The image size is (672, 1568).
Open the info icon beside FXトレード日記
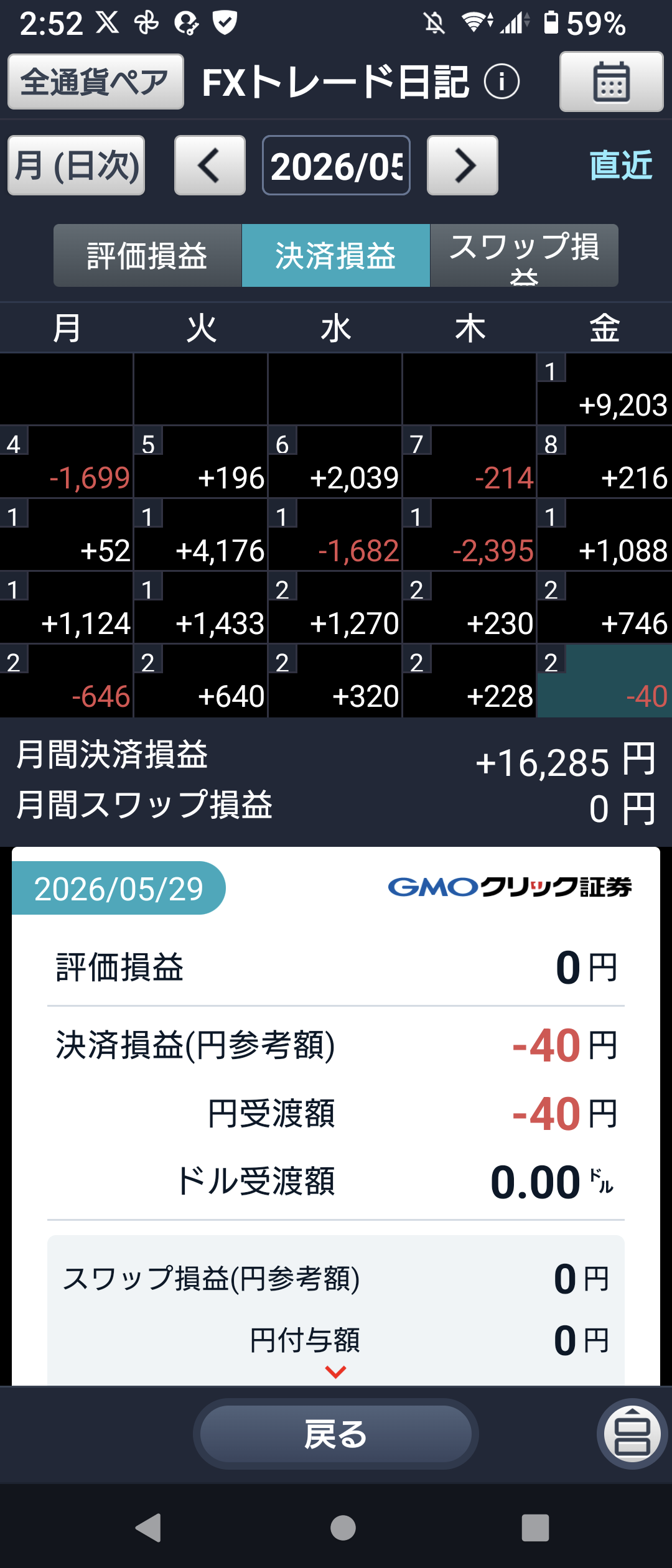coord(502,82)
